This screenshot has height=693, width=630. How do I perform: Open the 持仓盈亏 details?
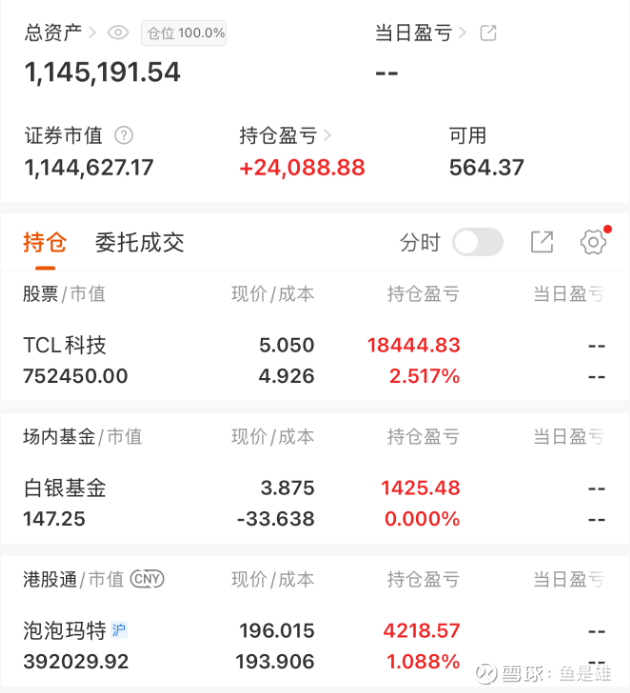coord(285,136)
